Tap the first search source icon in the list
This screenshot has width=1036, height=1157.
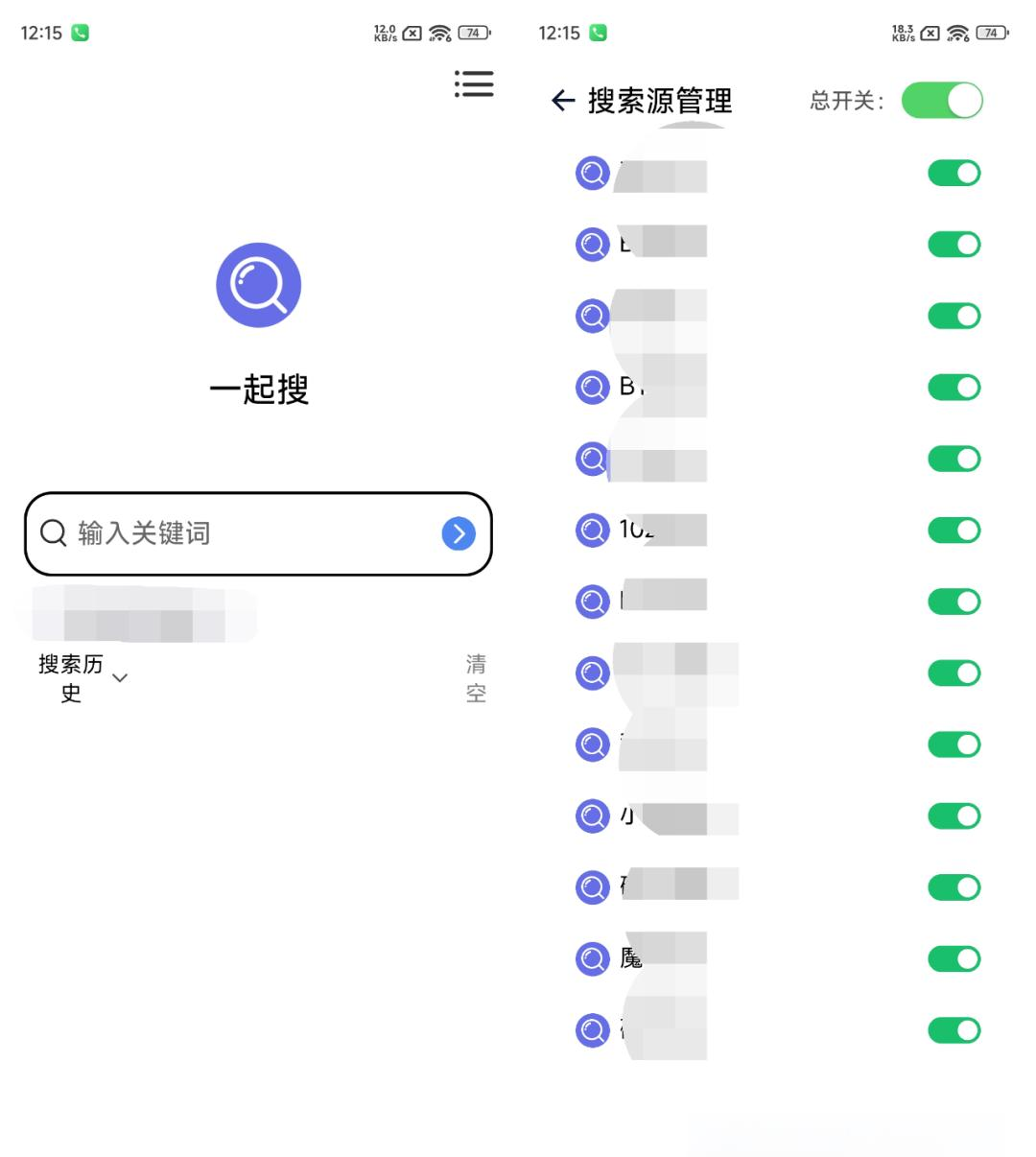click(592, 173)
